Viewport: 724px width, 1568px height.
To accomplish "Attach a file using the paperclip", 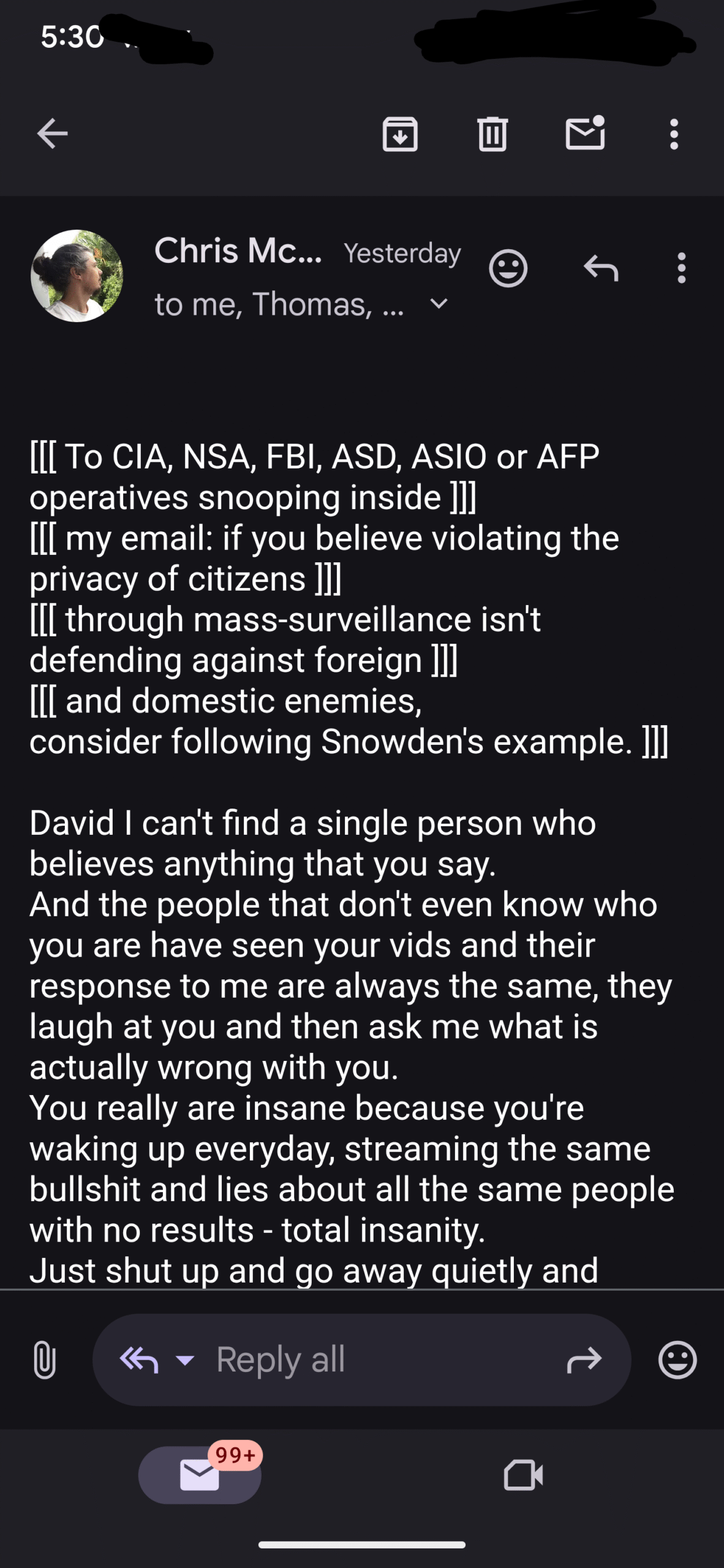I will [45, 1360].
